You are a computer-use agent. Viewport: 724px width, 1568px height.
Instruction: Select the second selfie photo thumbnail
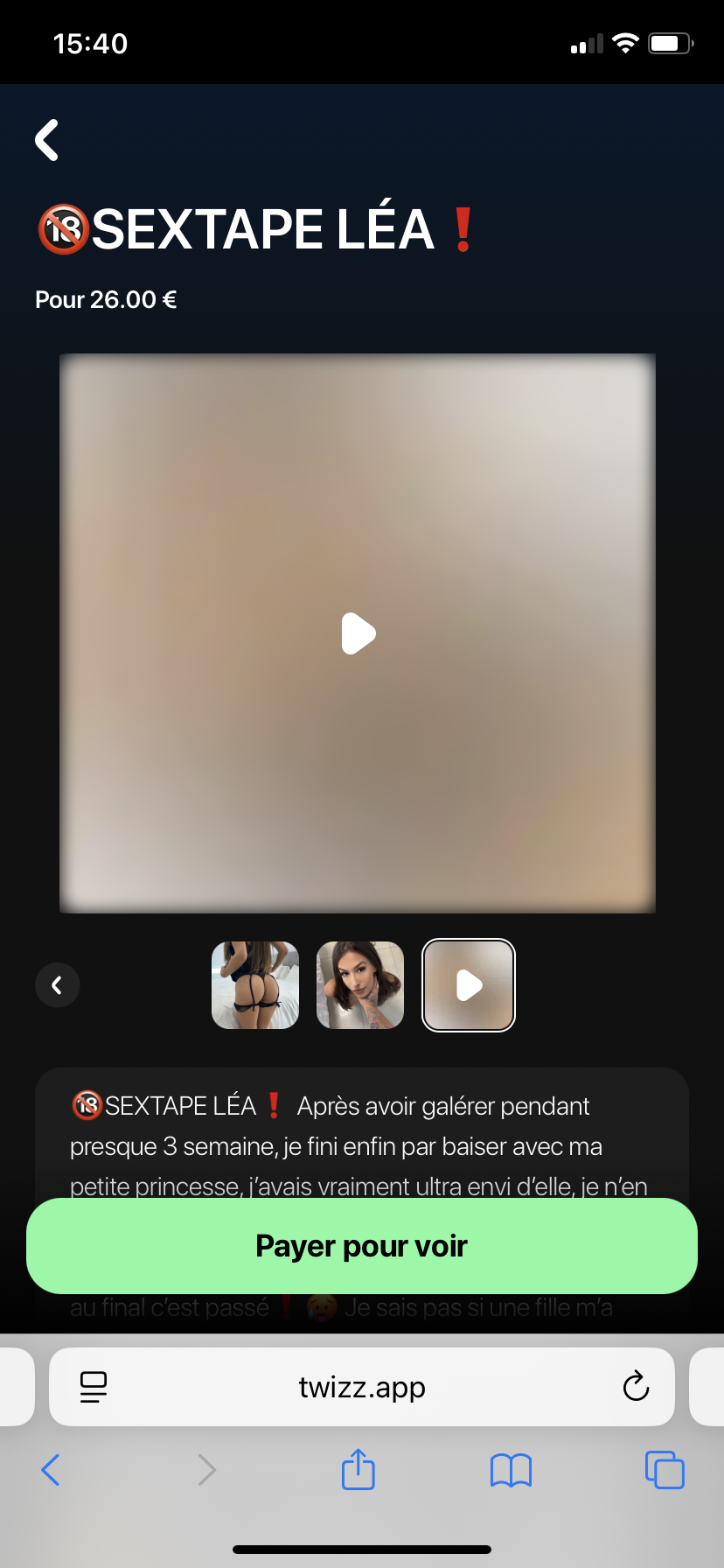tap(360, 985)
